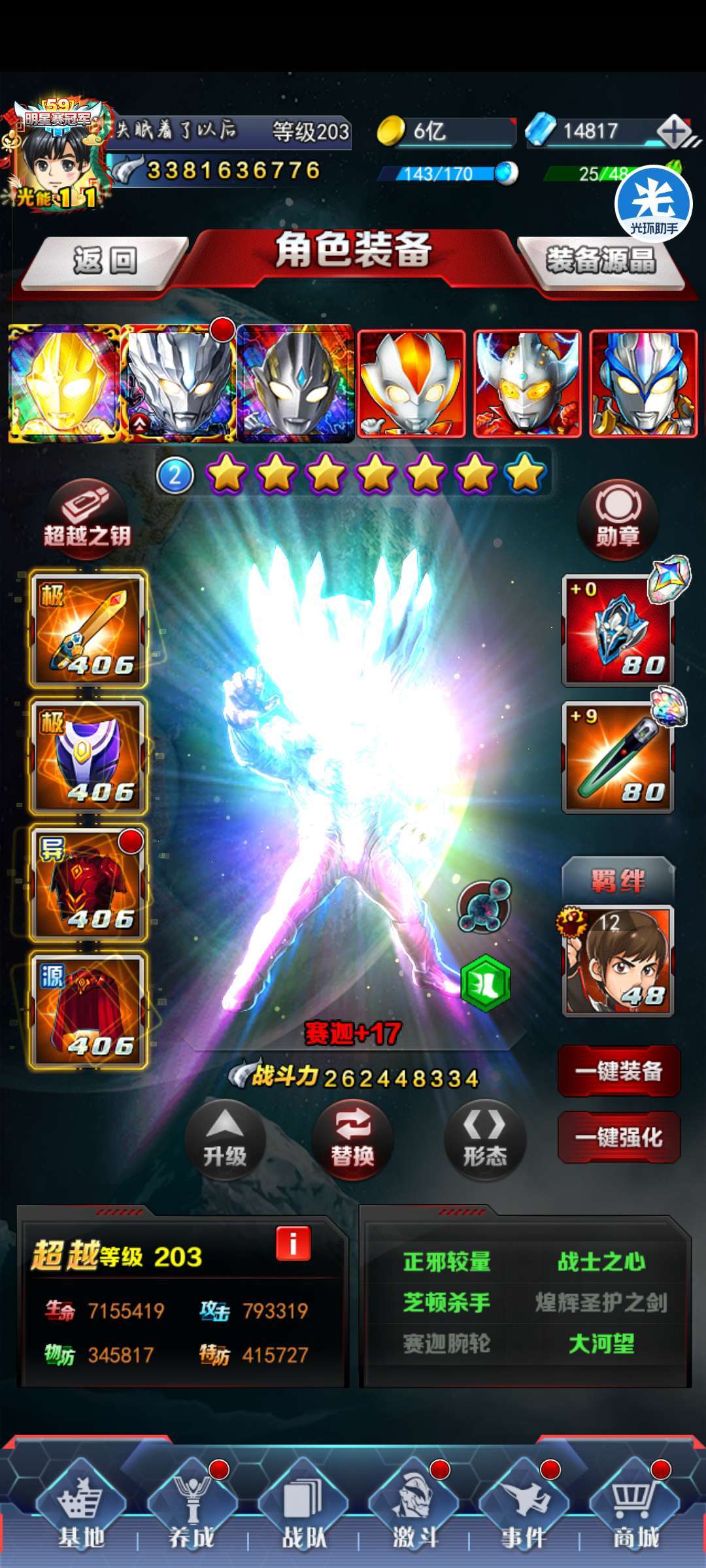Switch to the 养成 training tab
706x1568 pixels.
(x=192, y=1508)
